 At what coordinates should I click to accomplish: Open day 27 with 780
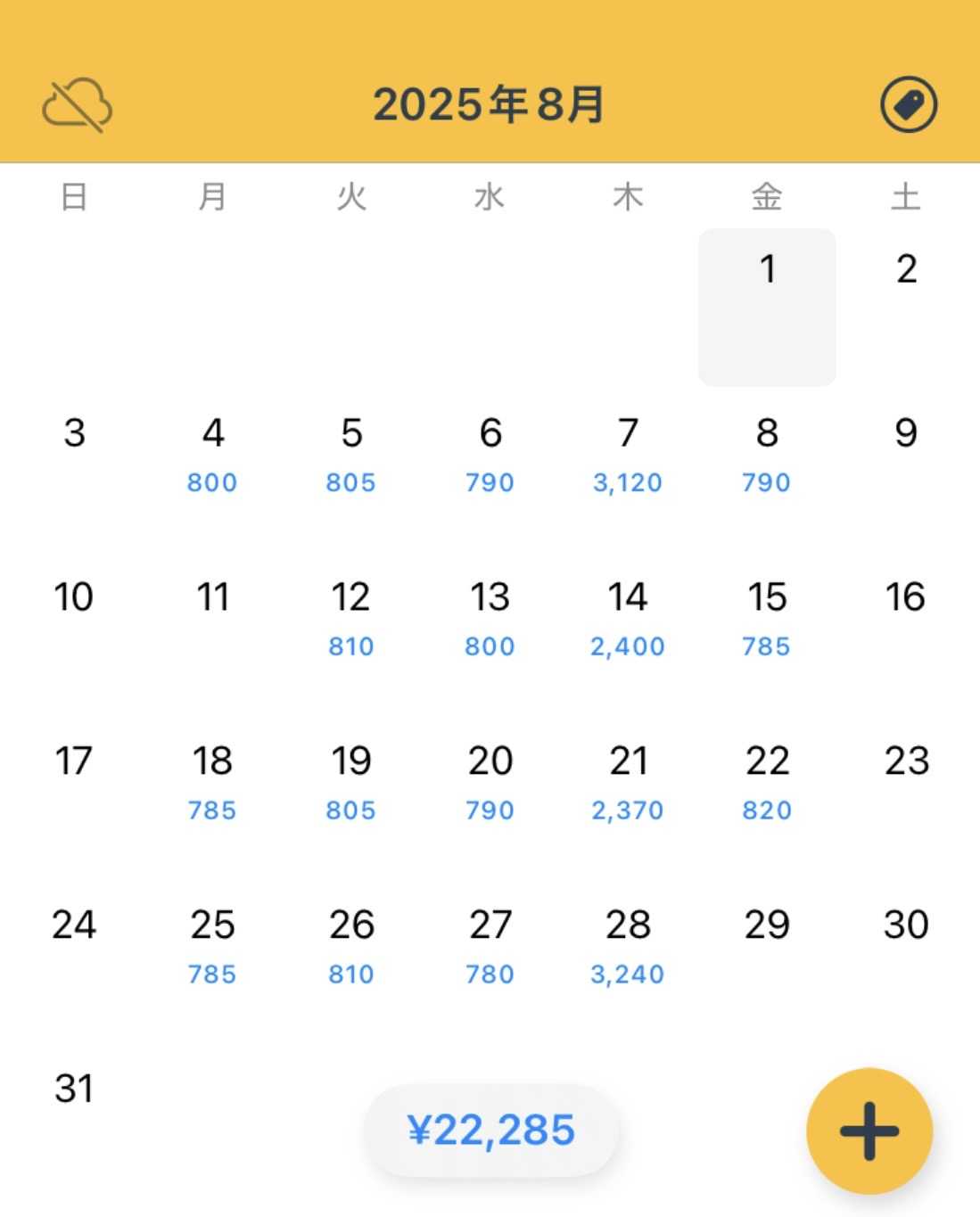(490, 947)
